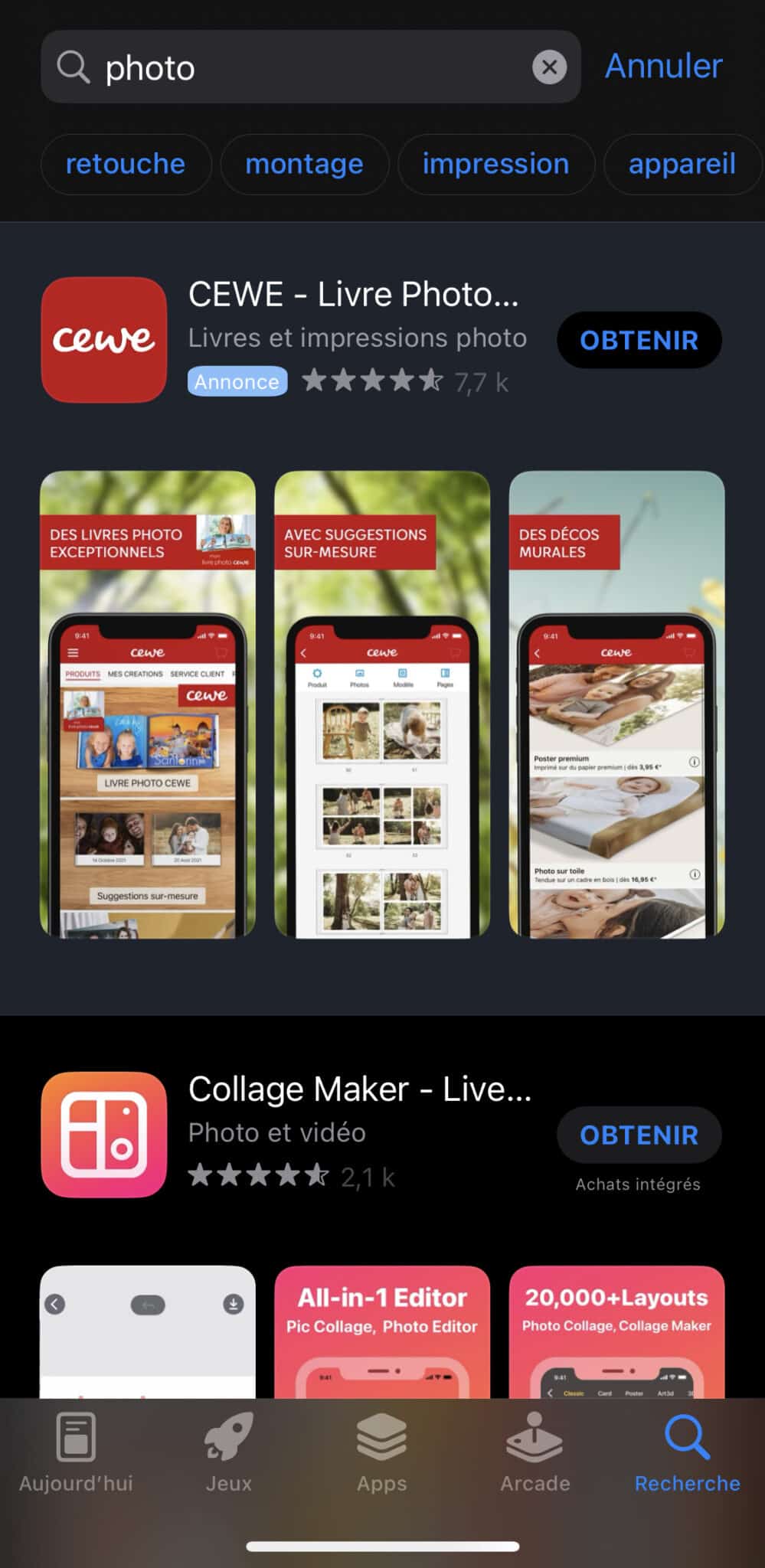
Task: Select the impression suggestion chip
Action: [x=495, y=164]
